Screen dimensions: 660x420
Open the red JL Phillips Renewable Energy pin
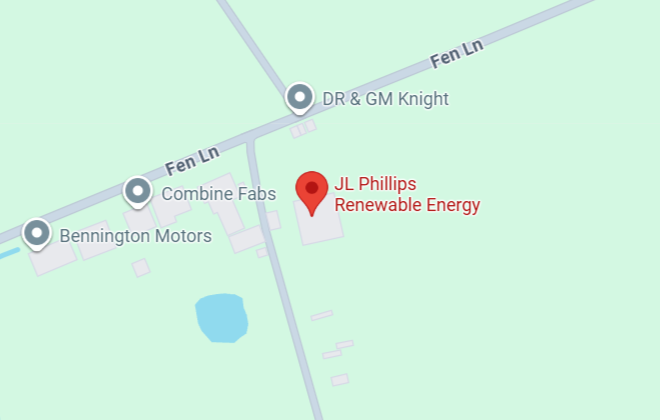point(312,190)
